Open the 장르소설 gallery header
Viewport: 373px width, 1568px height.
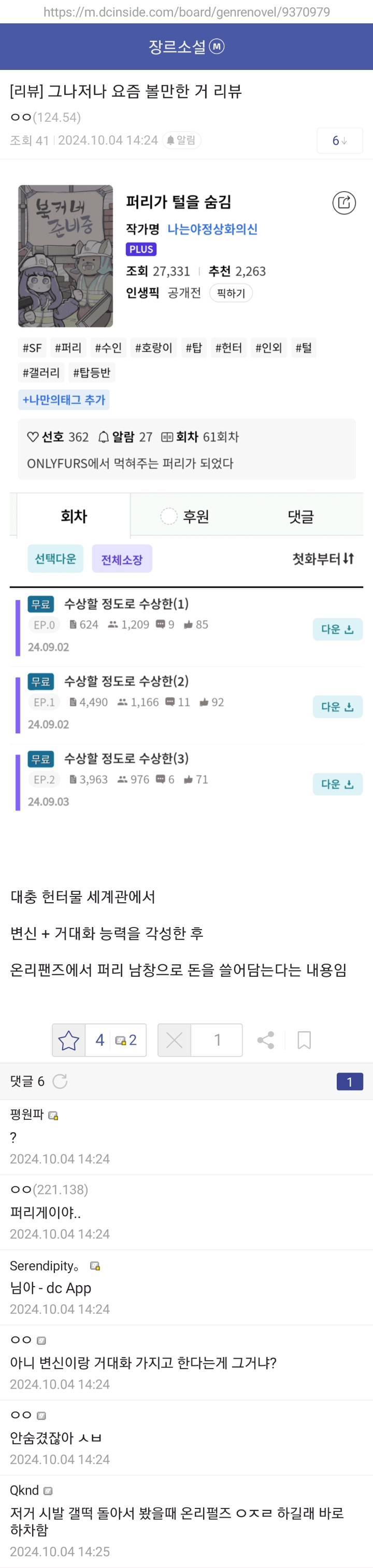click(x=185, y=47)
